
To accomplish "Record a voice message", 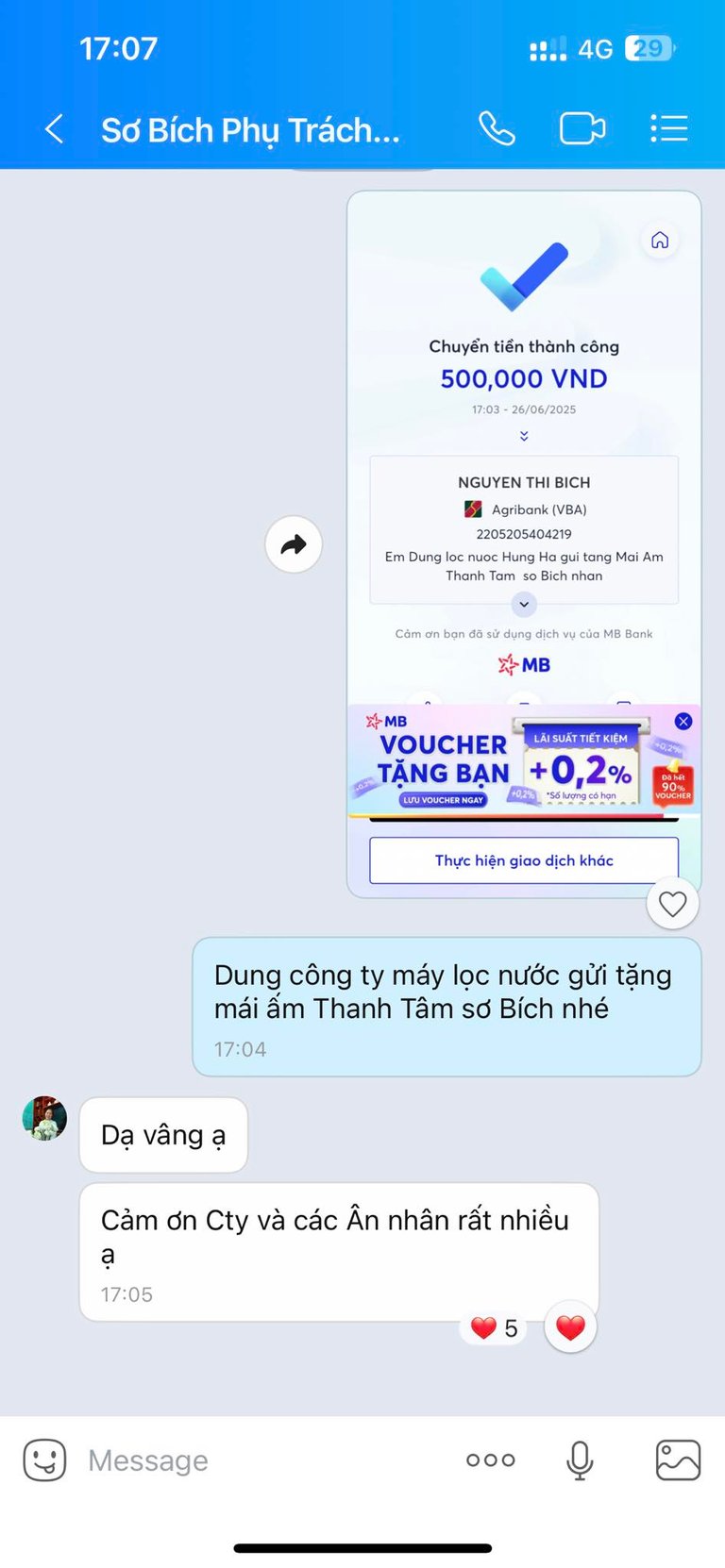I will (580, 1460).
